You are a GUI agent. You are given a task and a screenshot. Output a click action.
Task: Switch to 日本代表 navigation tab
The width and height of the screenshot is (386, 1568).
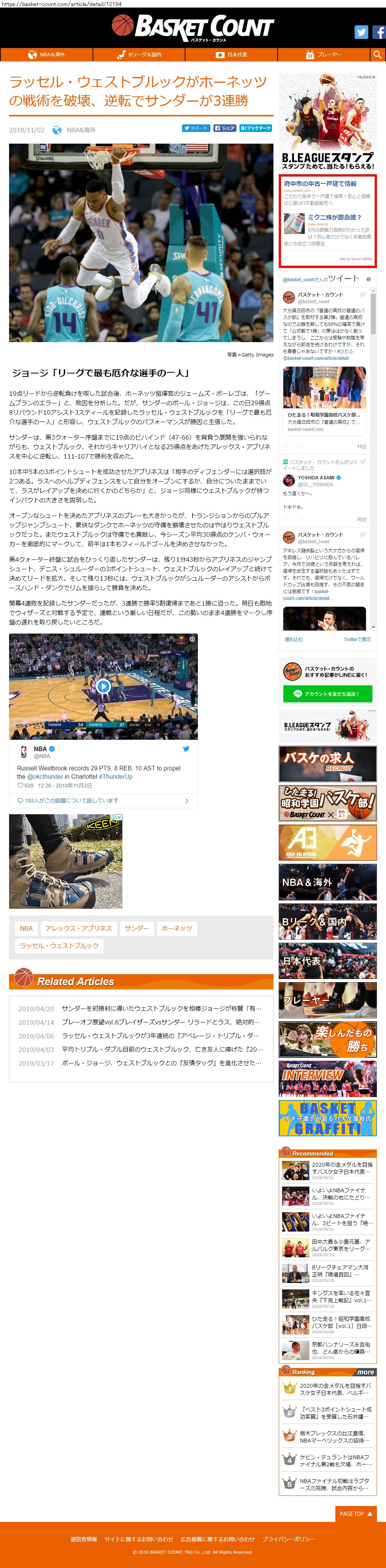click(x=232, y=55)
